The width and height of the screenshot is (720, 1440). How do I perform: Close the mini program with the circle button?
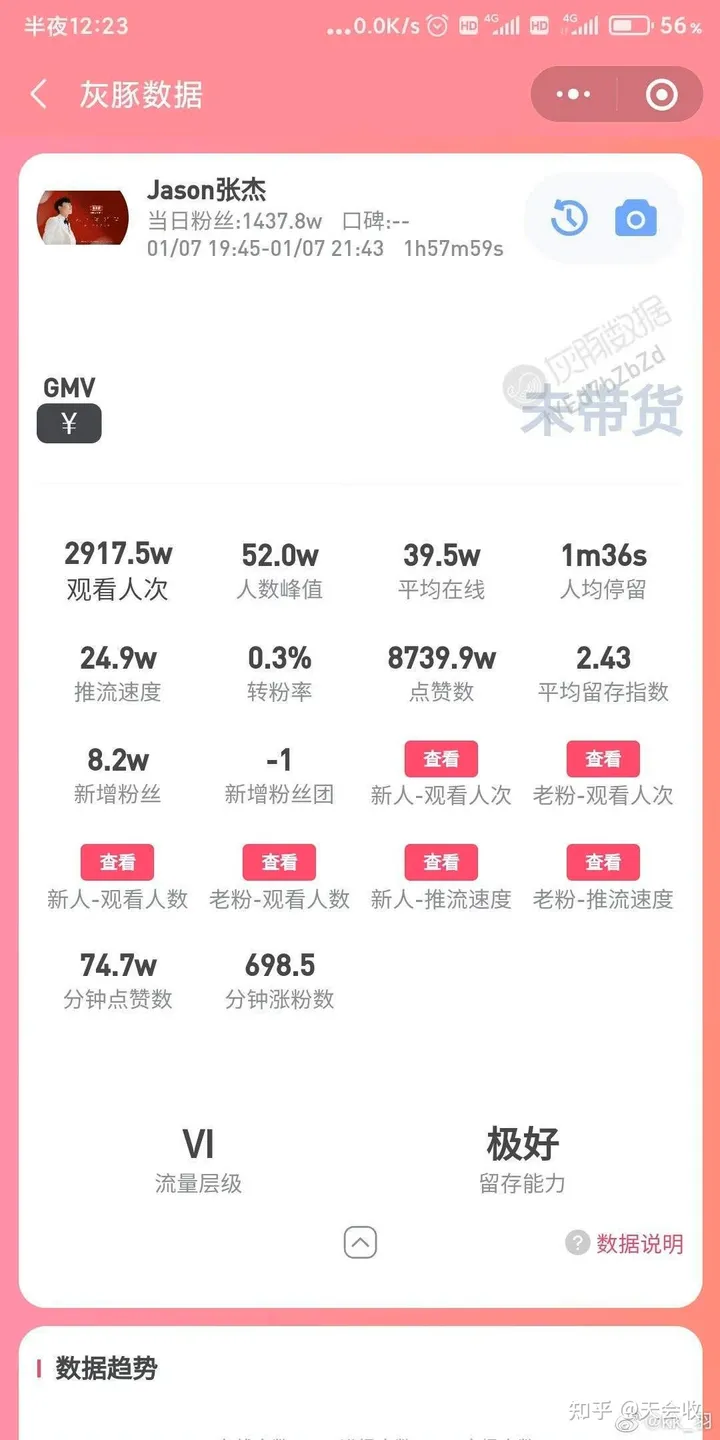(x=662, y=95)
